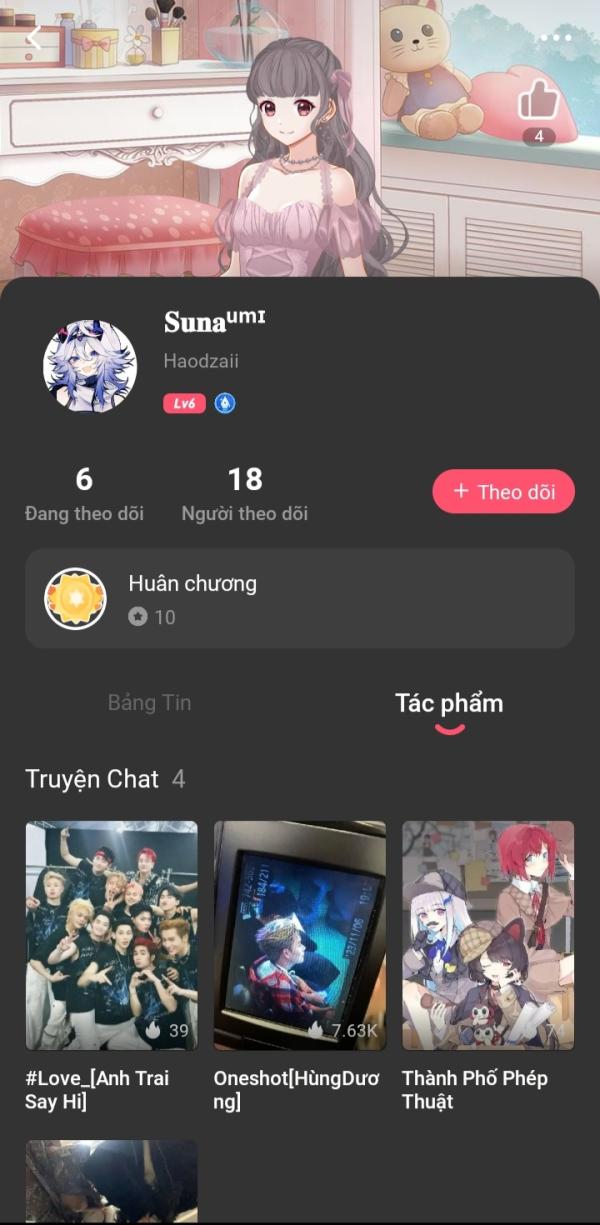Open the Huân chương medals card
Viewport: 600px width, 1225px height.
pyautogui.click(x=300, y=598)
